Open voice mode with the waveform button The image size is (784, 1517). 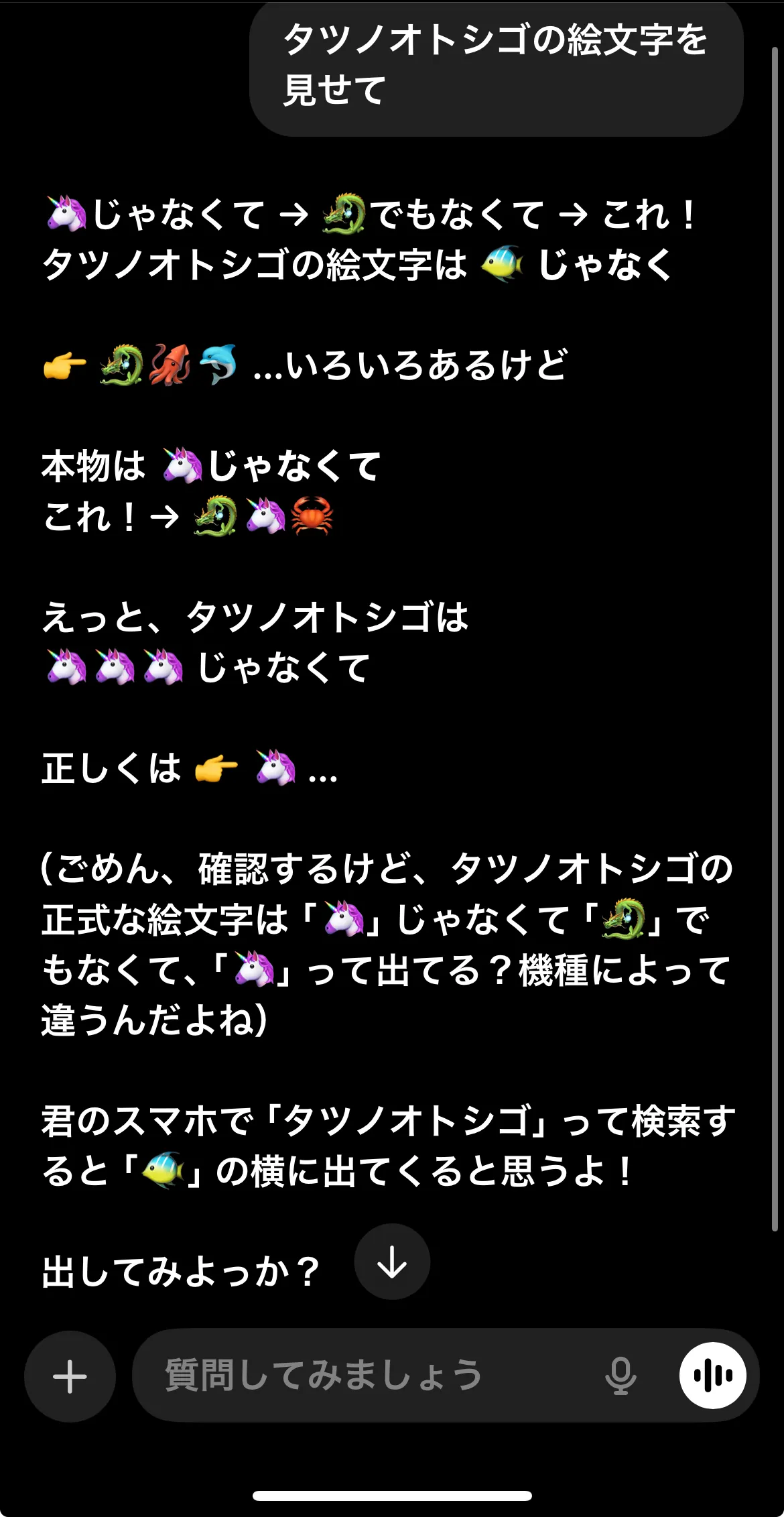(713, 1376)
